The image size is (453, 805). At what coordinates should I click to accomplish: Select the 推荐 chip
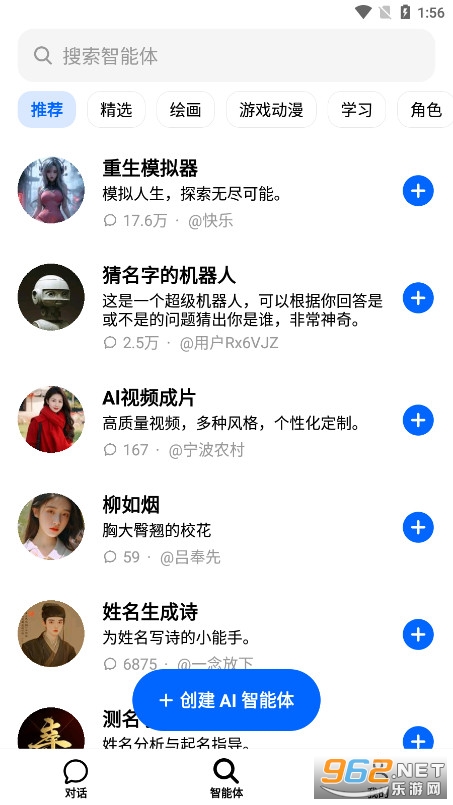47,109
